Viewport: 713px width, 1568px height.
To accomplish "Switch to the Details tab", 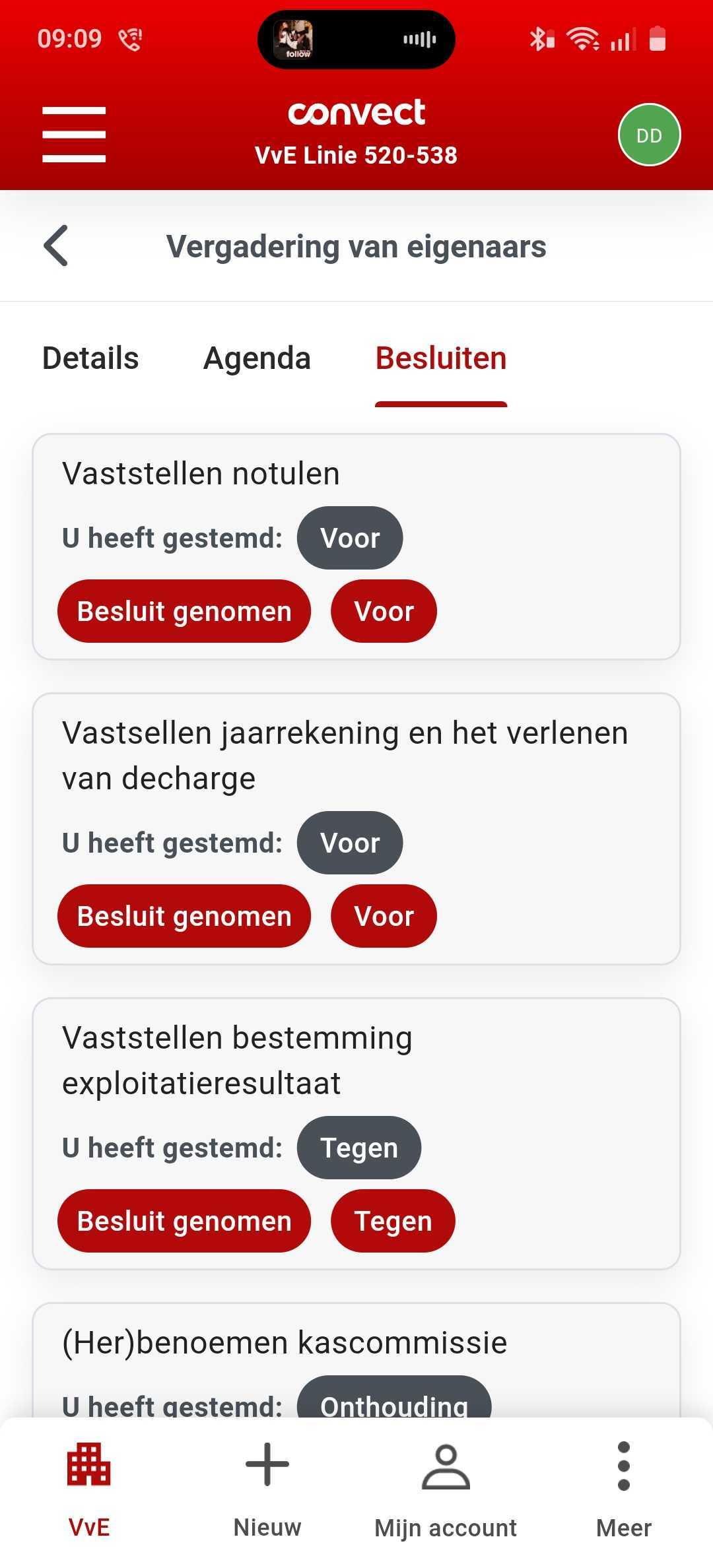I will click(x=90, y=358).
